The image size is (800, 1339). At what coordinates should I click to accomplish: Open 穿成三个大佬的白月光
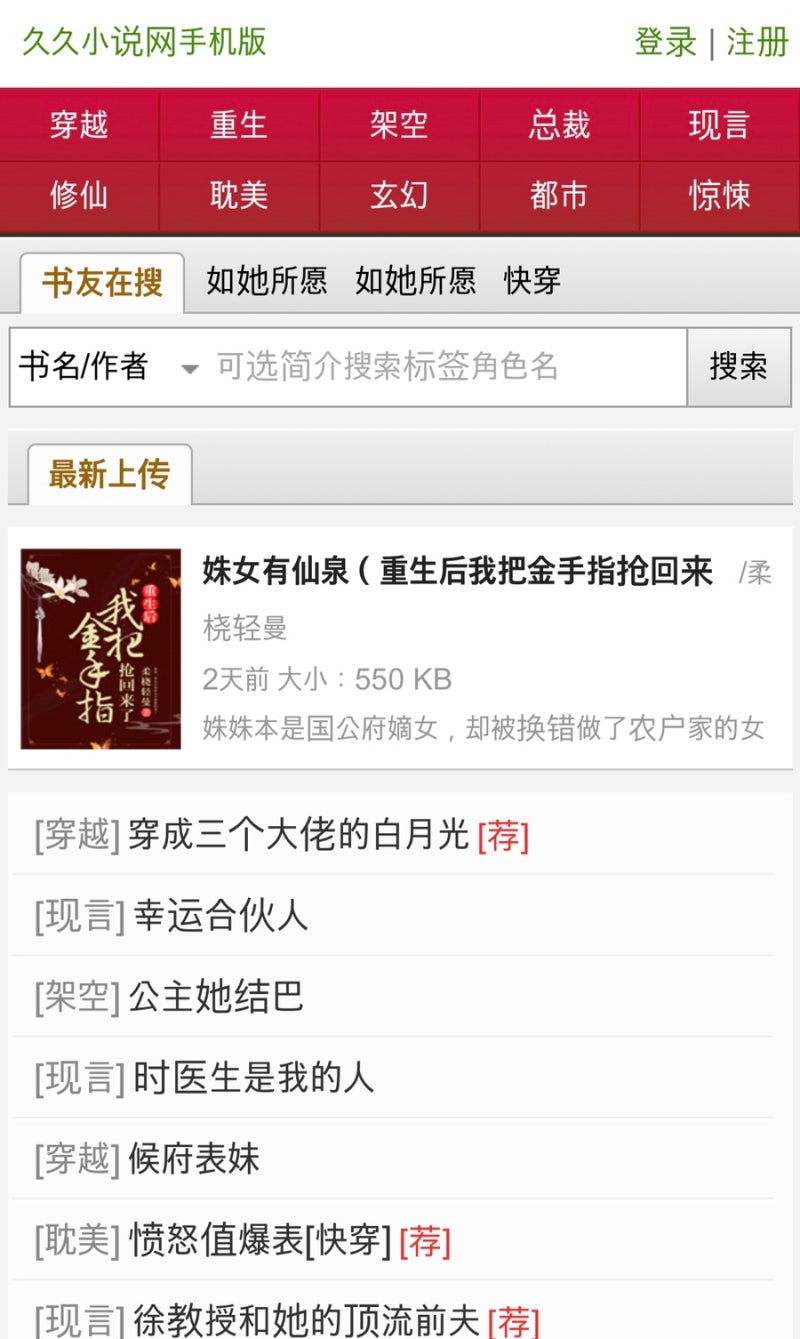(298, 834)
